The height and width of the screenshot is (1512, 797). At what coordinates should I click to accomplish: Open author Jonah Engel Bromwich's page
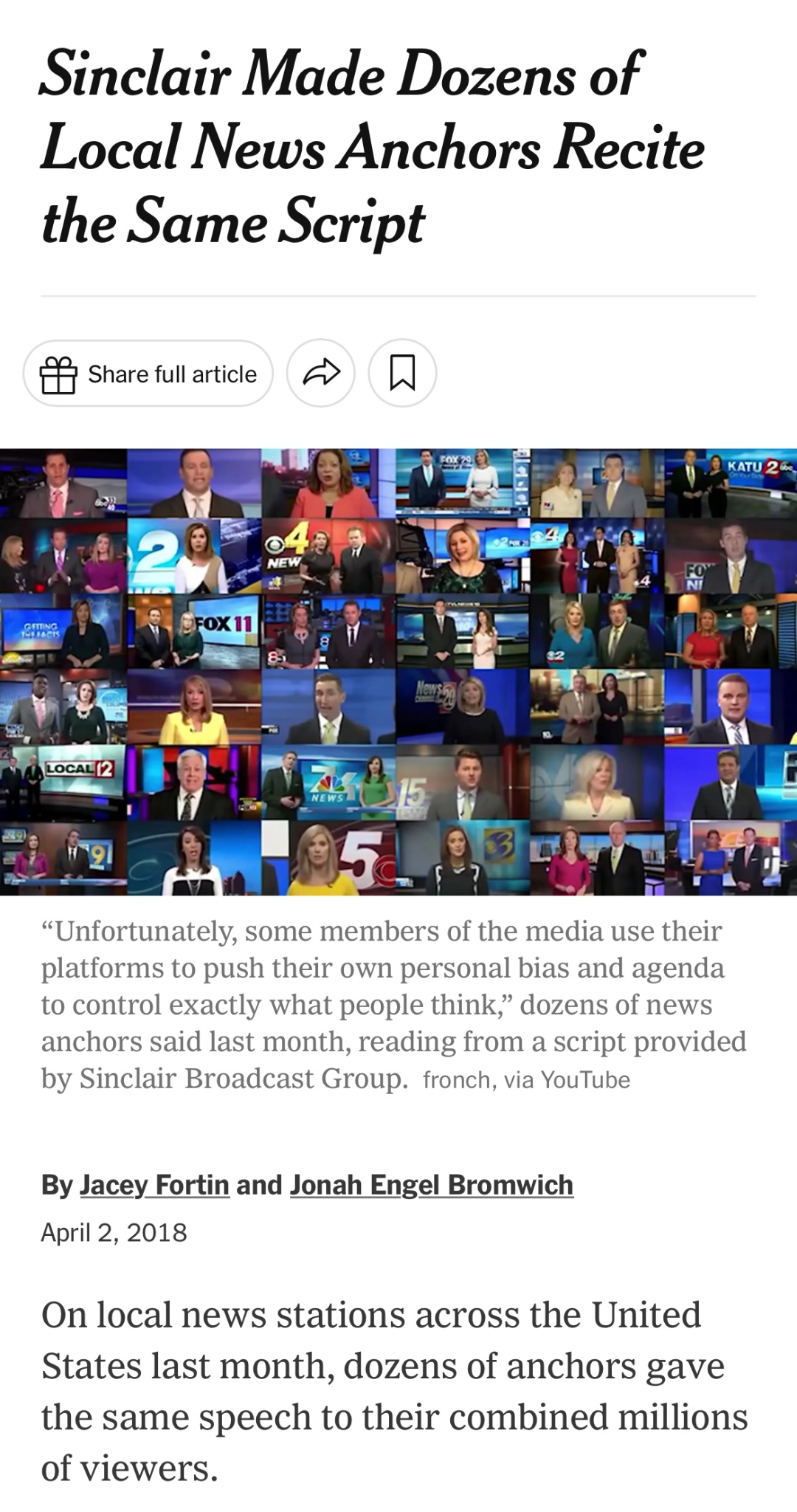[x=432, y=1184]
